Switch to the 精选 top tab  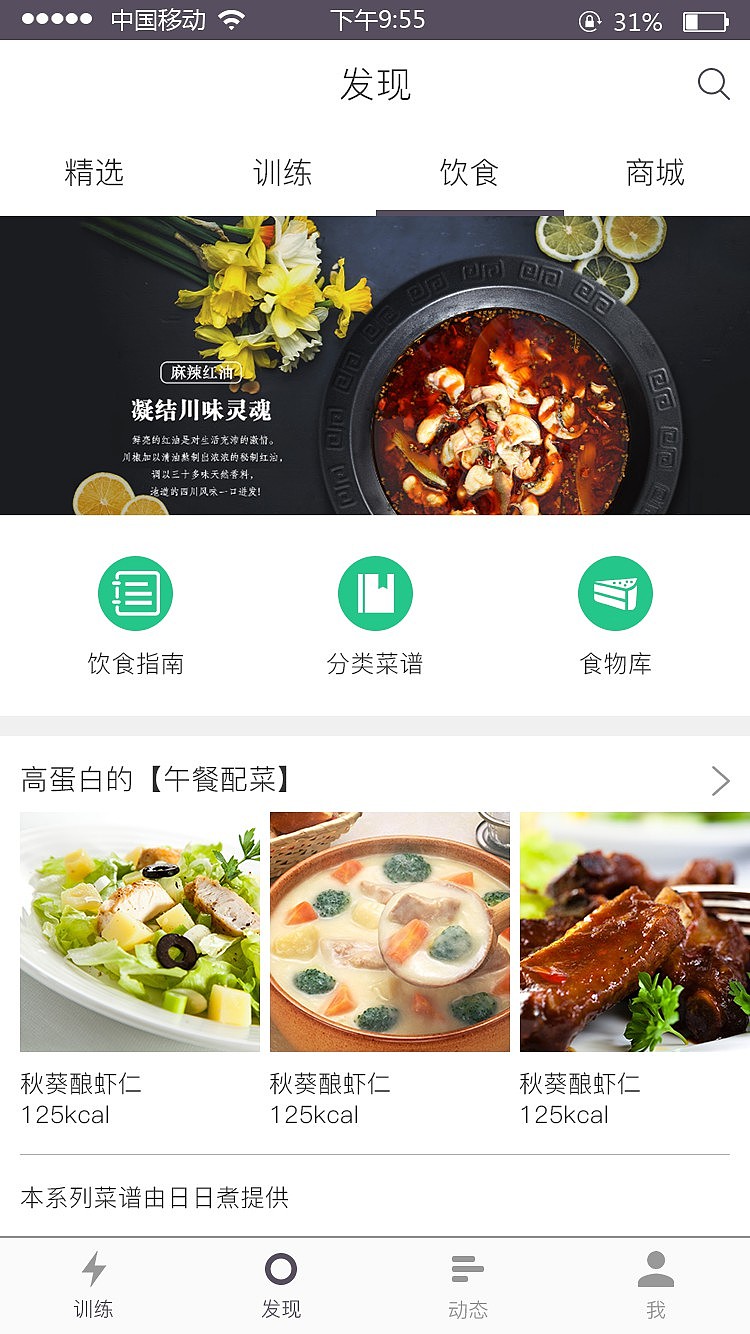94,173
